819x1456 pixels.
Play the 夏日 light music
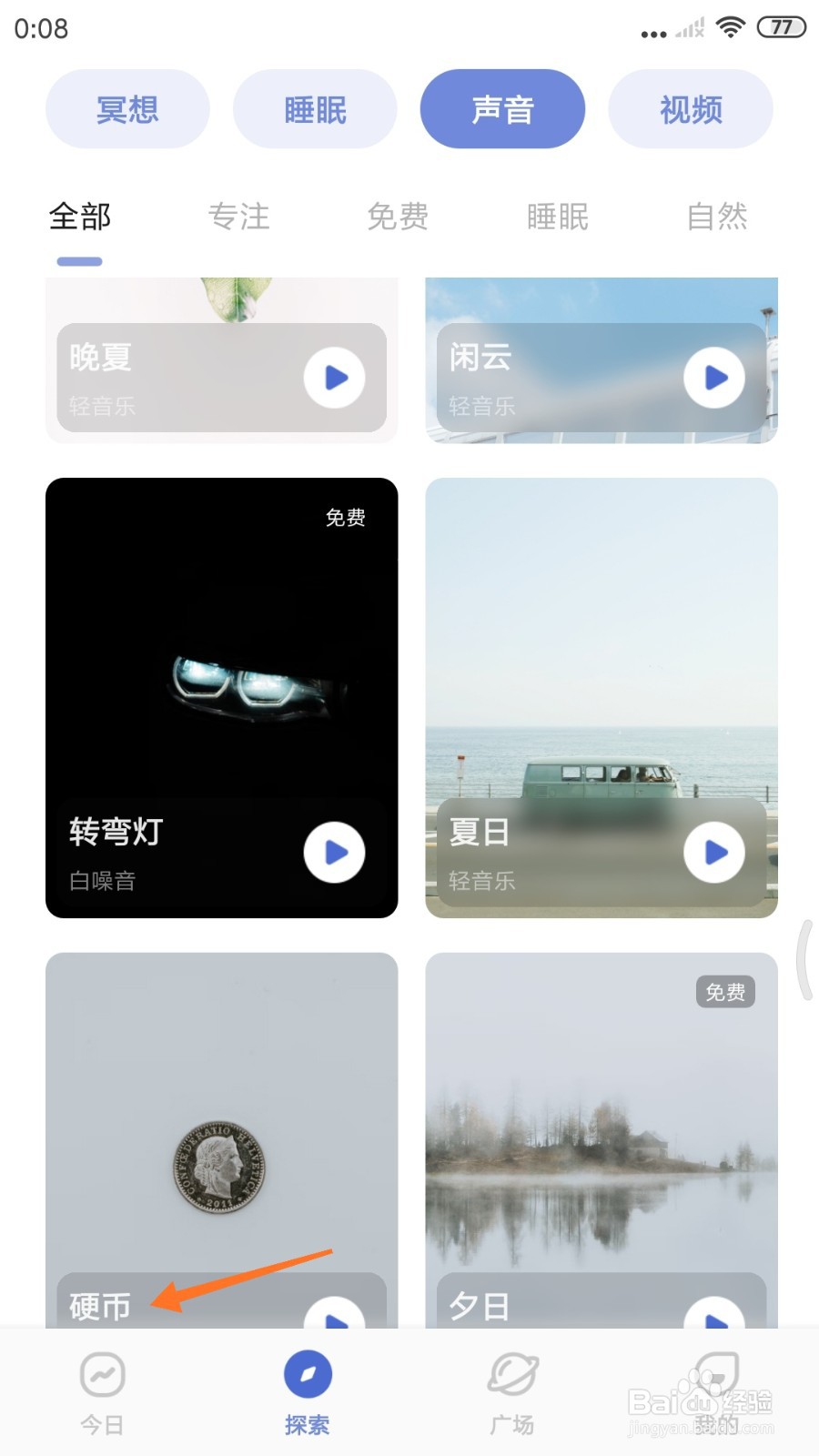[714, 853]
